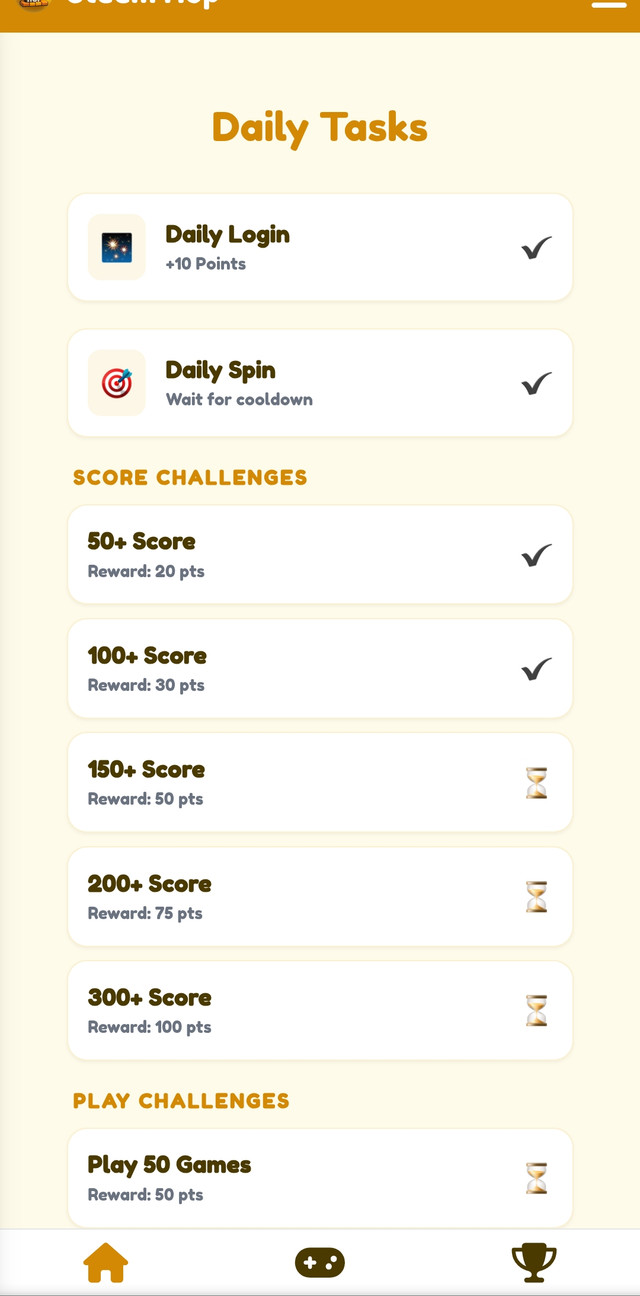
Task: Select the Daily Spin task card
Action: coord(320,383)
